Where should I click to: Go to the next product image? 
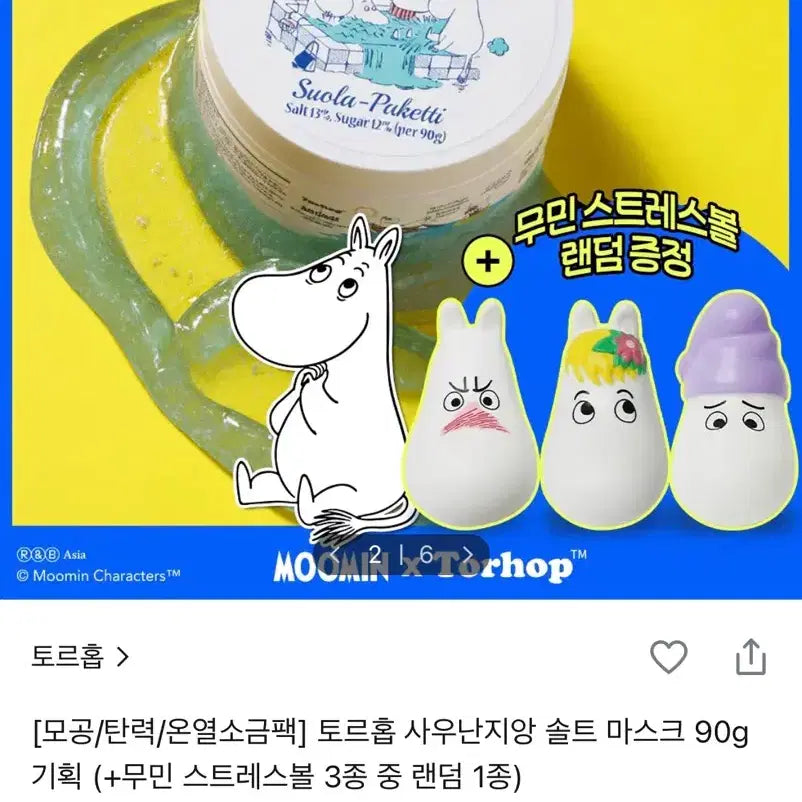[469, 552]
